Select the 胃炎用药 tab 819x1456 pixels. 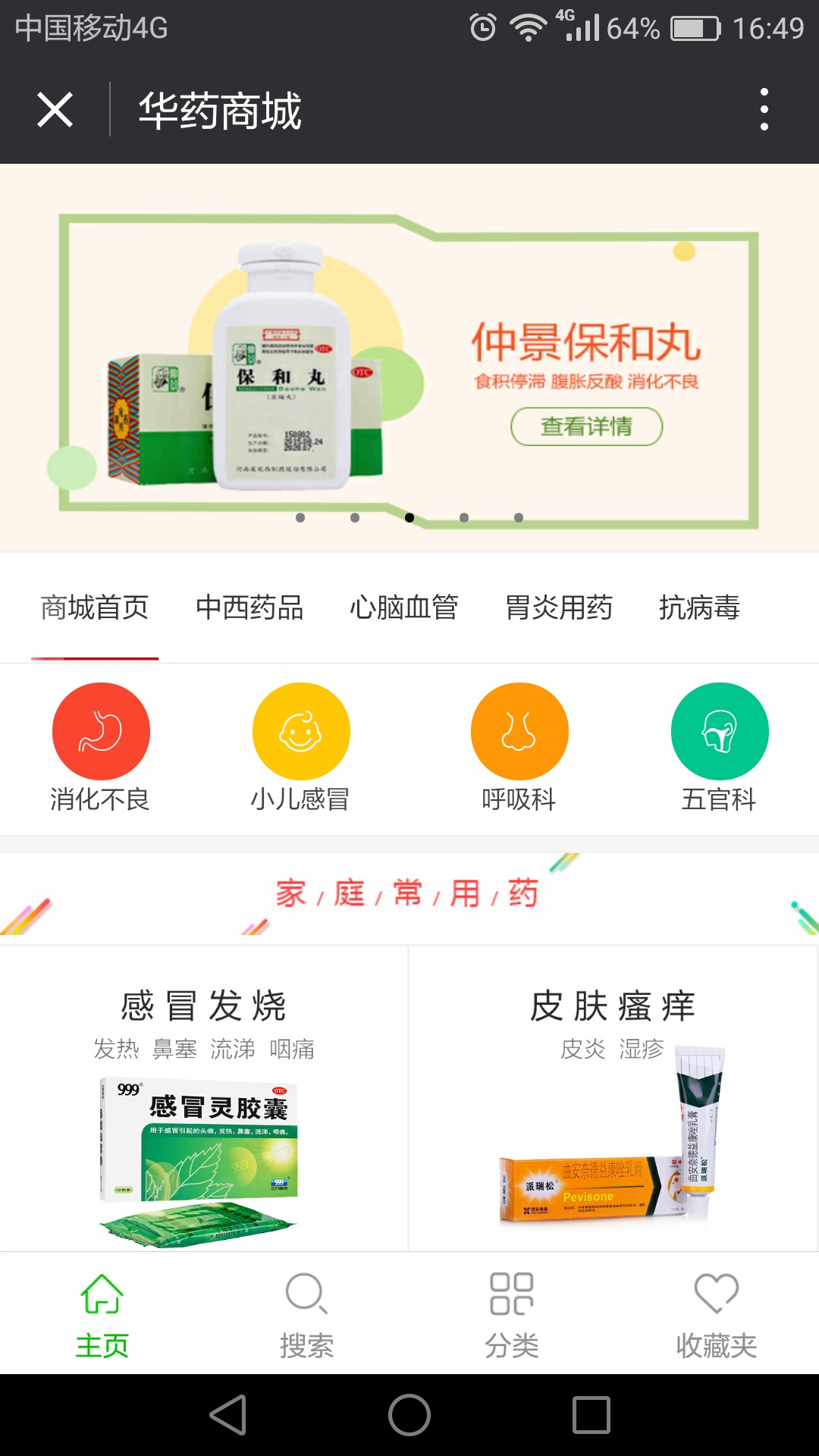(559, 608)
